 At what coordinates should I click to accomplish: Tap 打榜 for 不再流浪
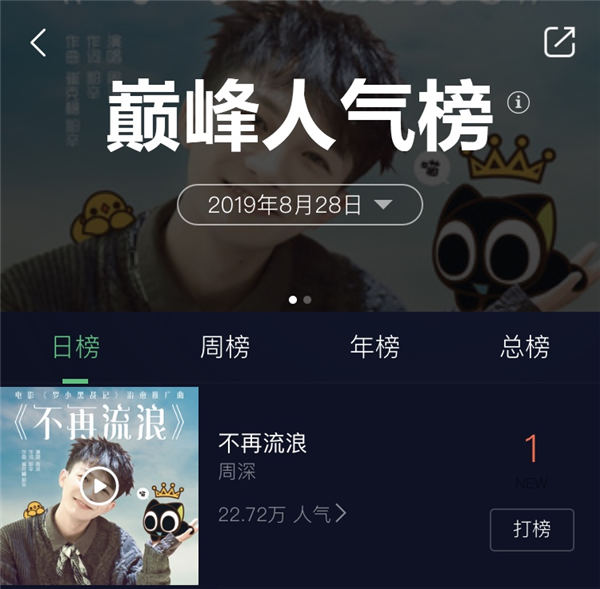pyautogui.click(x=532, y=529)
